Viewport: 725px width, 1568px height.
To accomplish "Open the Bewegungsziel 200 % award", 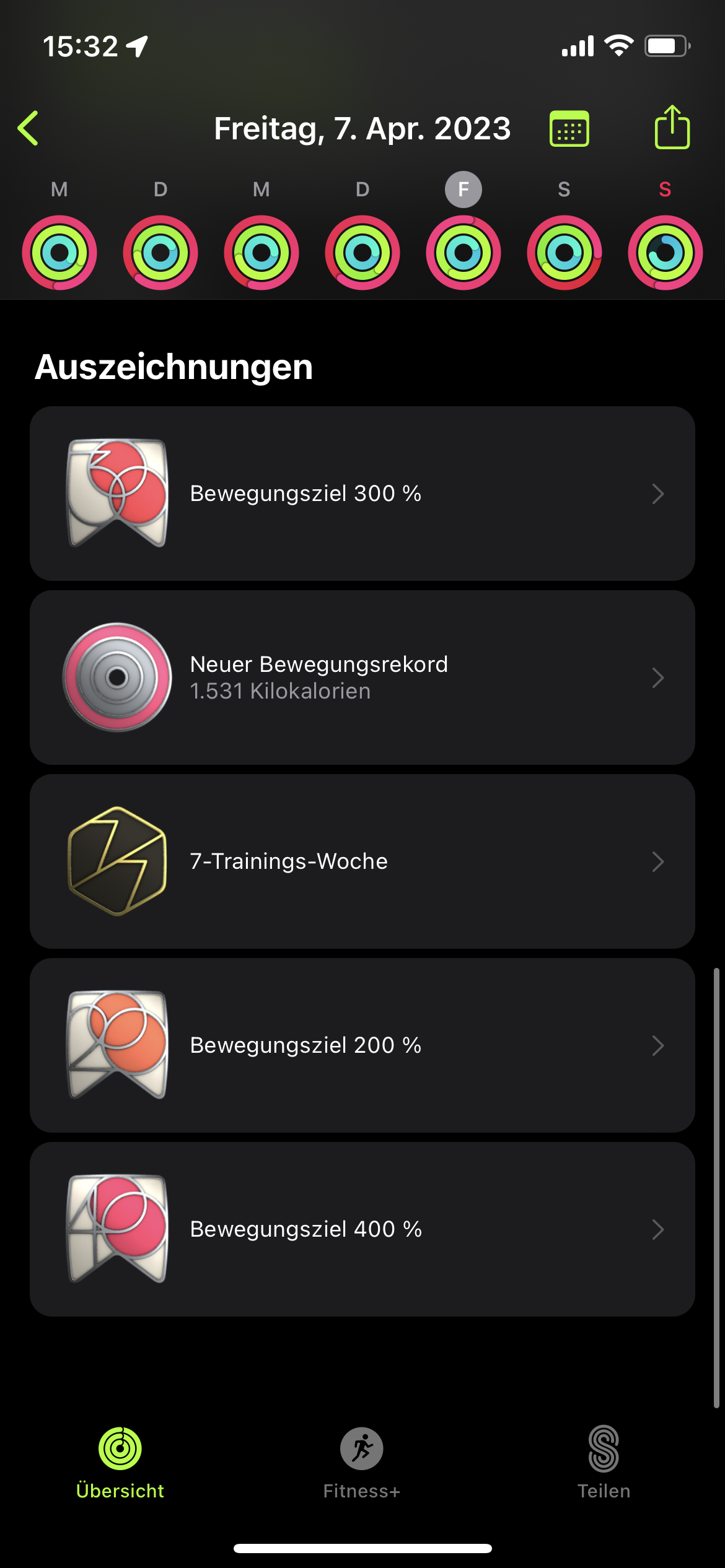I will pos(362,1045).
